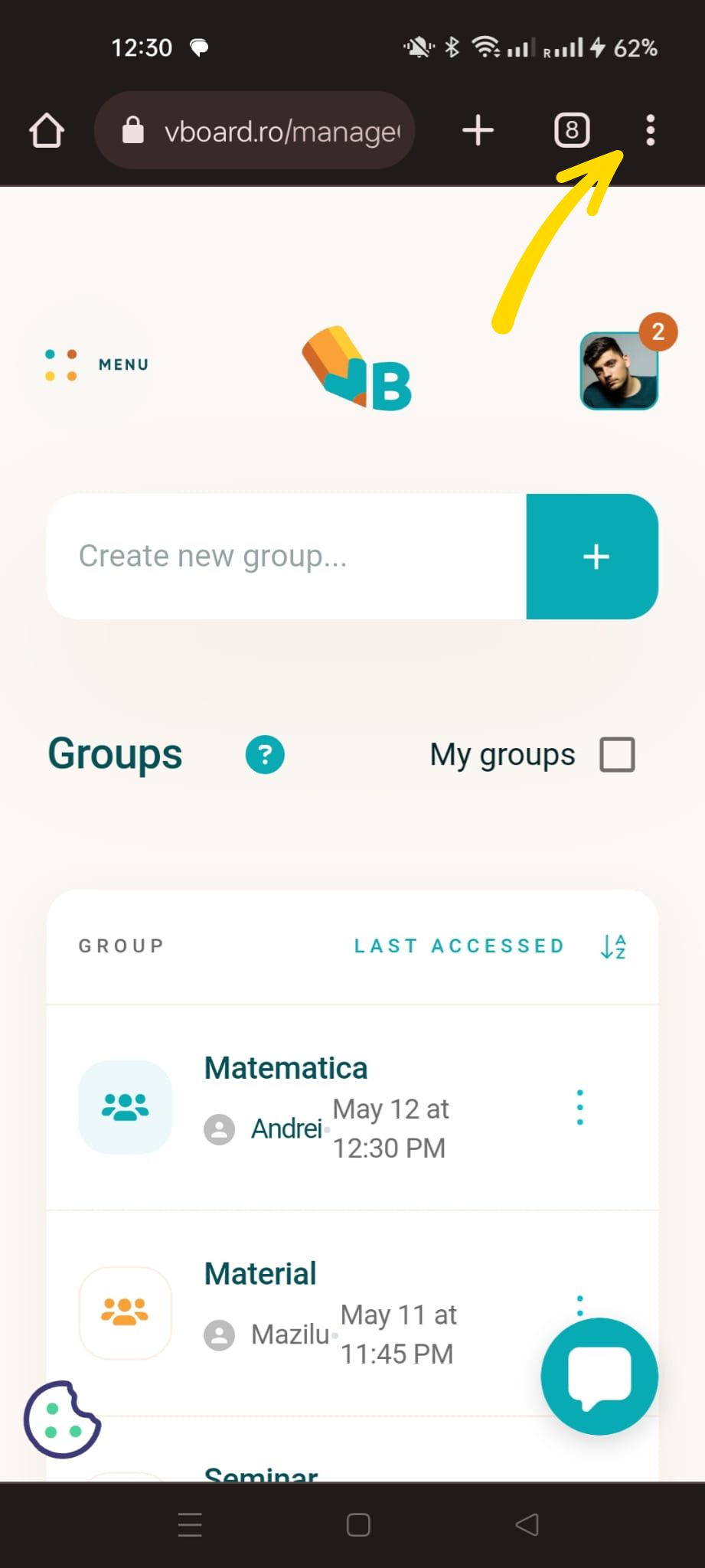The image size is (705, 1568).
Task: Open cookie preferences
Action: [x=62, y=1420]
